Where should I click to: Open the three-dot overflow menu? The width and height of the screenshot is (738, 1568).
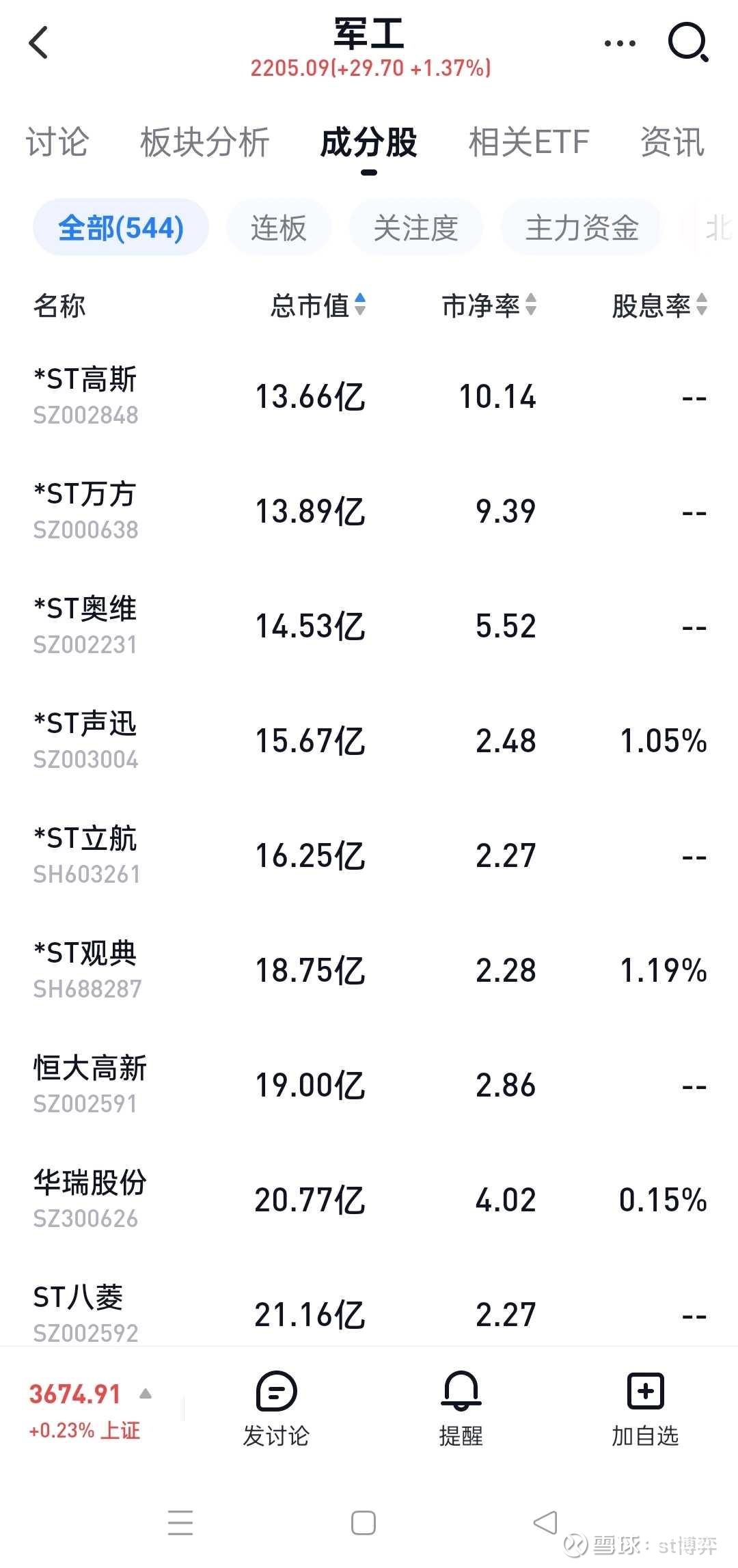[620, 43]
